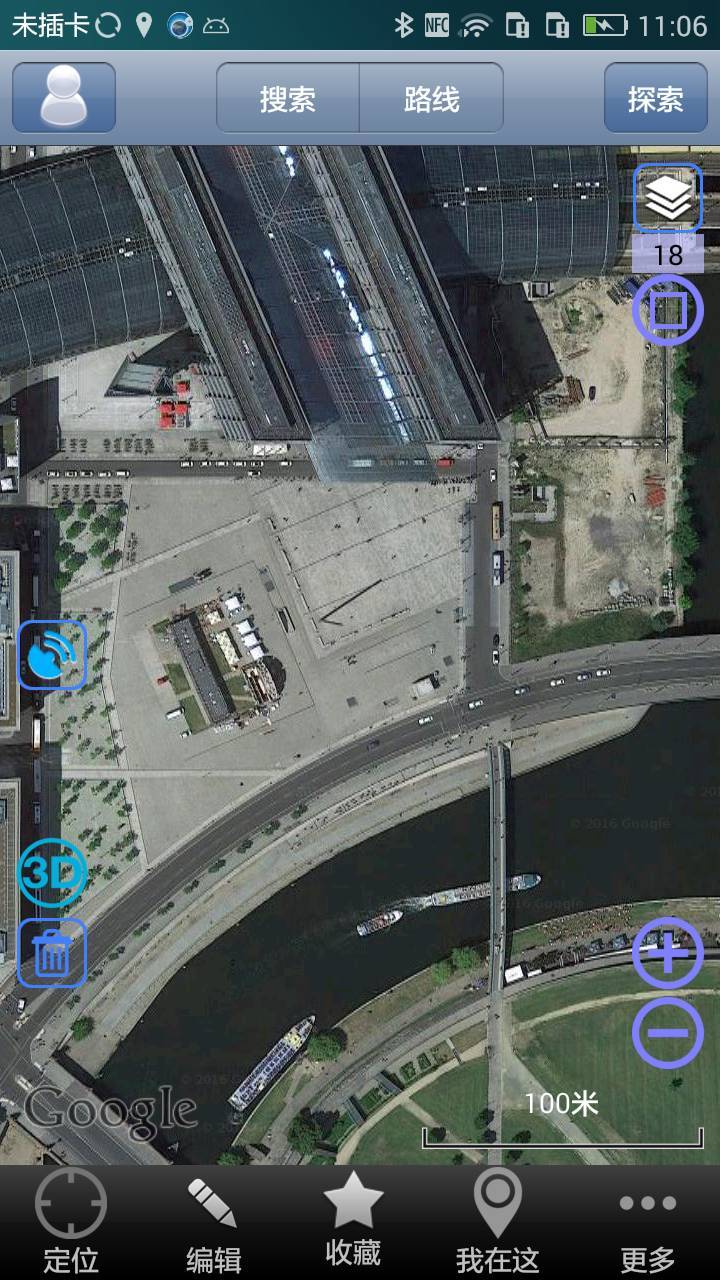Image resolution: width=720 pixels, height=1280 pixels.
Task: Open the user profile avatar button
Action: click(64, 98)
